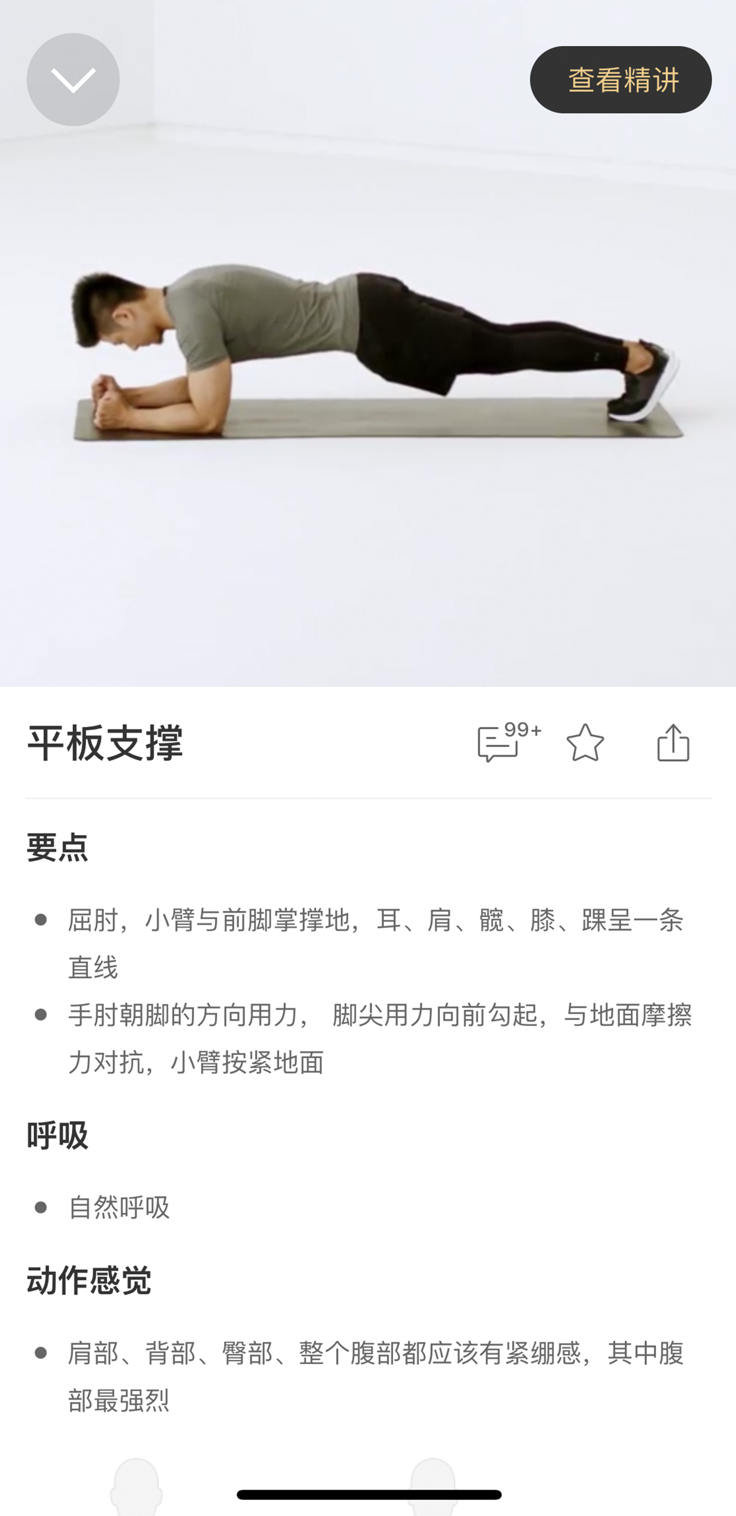Open 查看精讲 detailed explanation

click(x=621, y=80)
